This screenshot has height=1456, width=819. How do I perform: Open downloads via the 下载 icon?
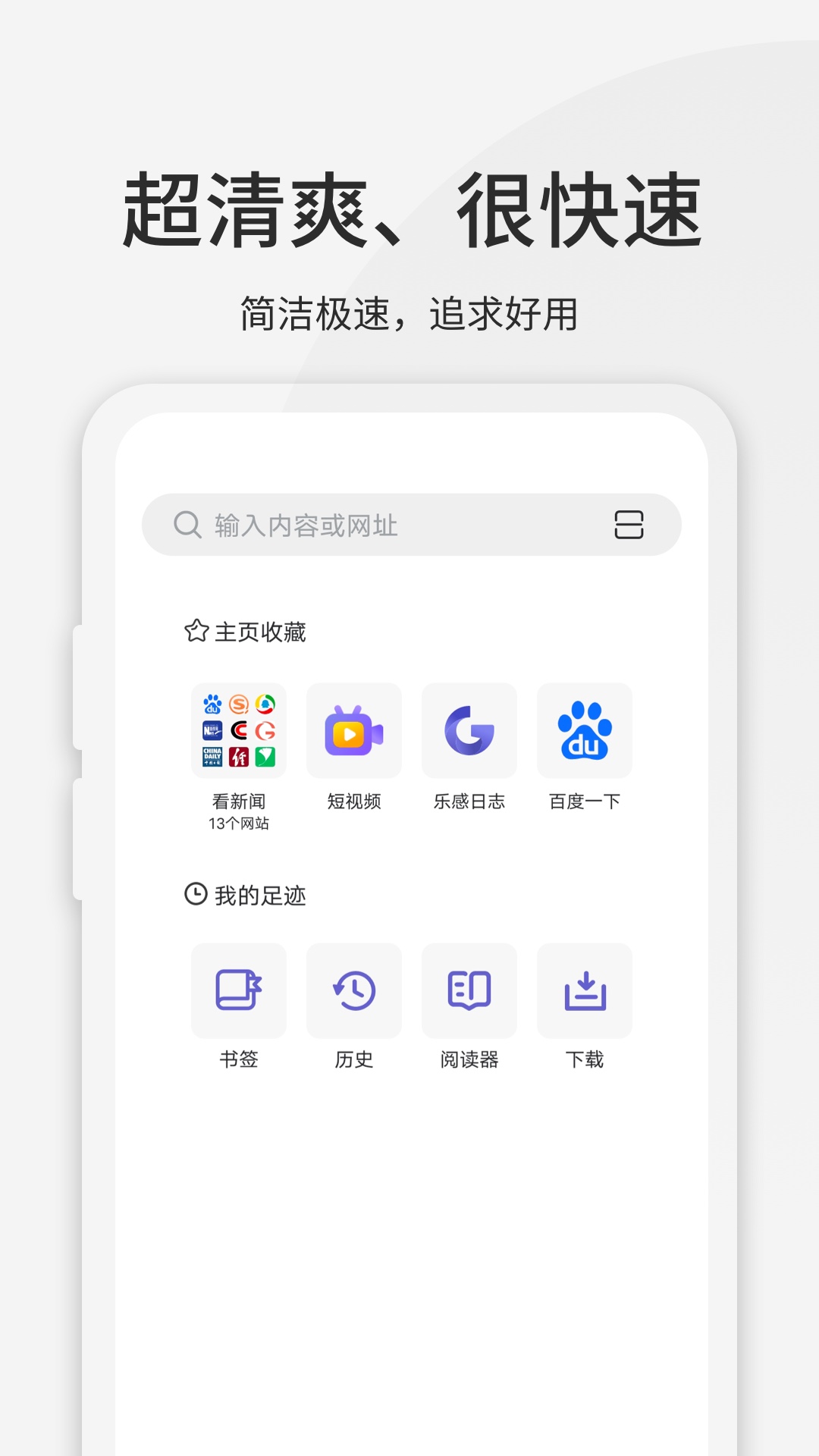click(x=585, y=990)
